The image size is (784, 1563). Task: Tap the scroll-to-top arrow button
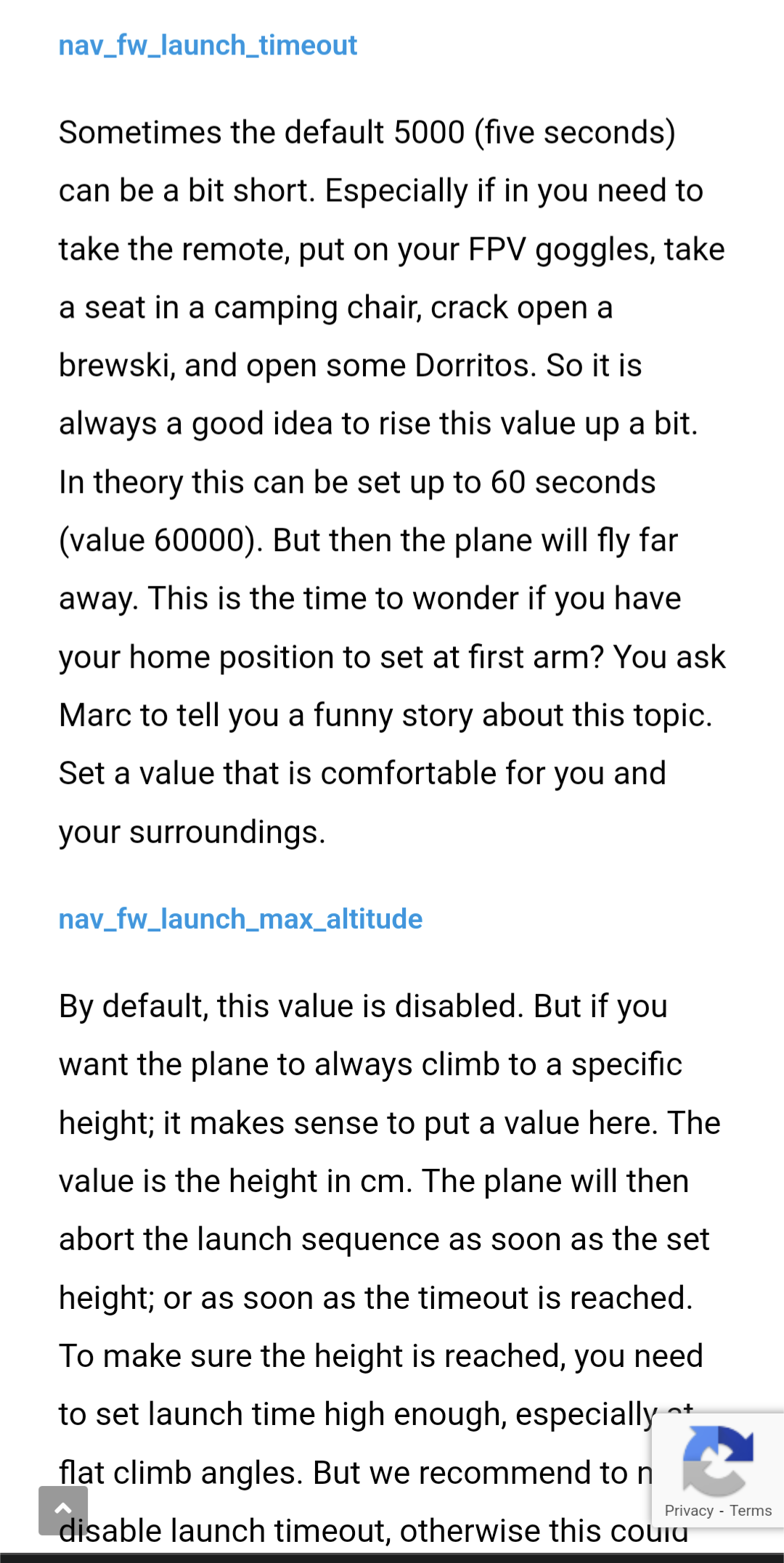(63, 1510)
